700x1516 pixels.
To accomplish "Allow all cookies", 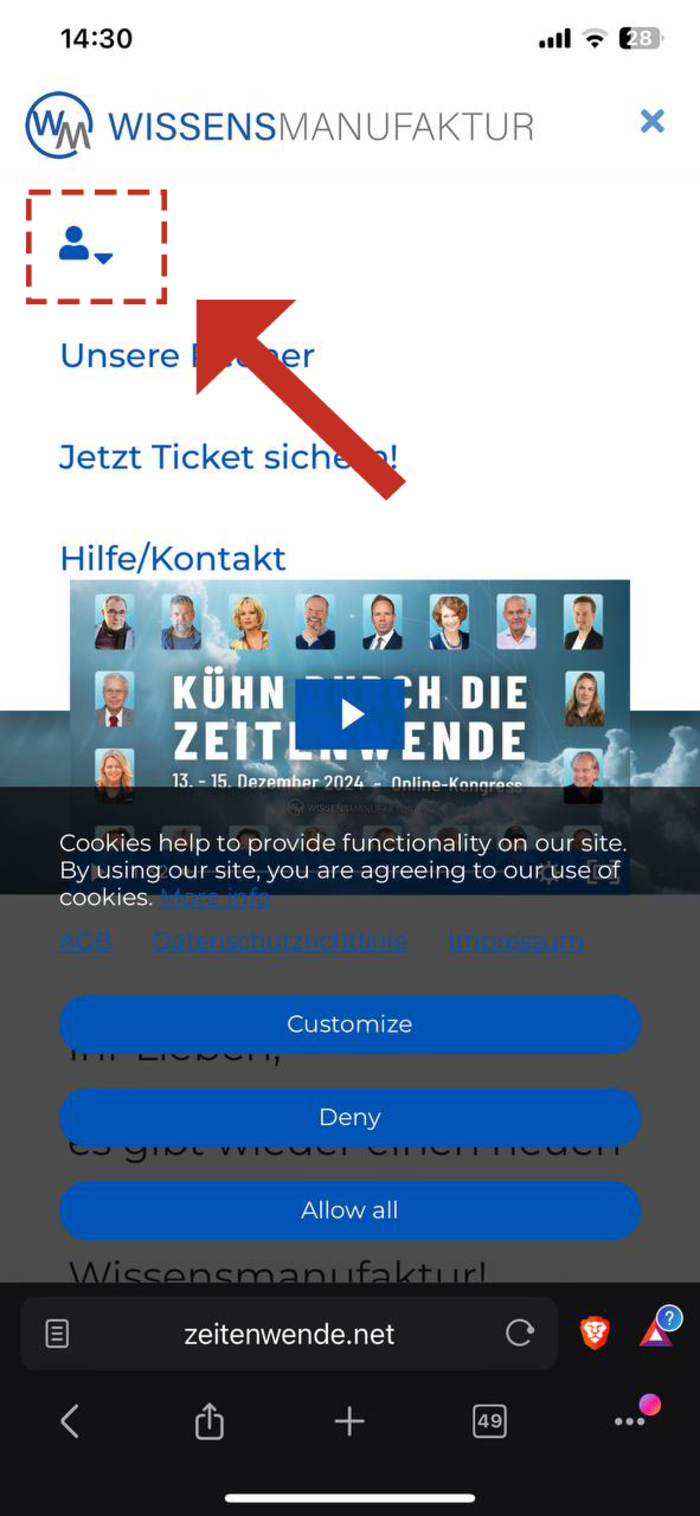I will [x=349, y=1210].
